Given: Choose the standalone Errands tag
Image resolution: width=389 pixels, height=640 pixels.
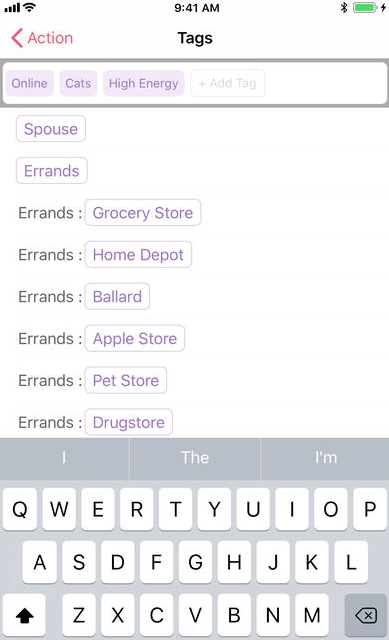Looking at the screenshot, I should (52, 171).
